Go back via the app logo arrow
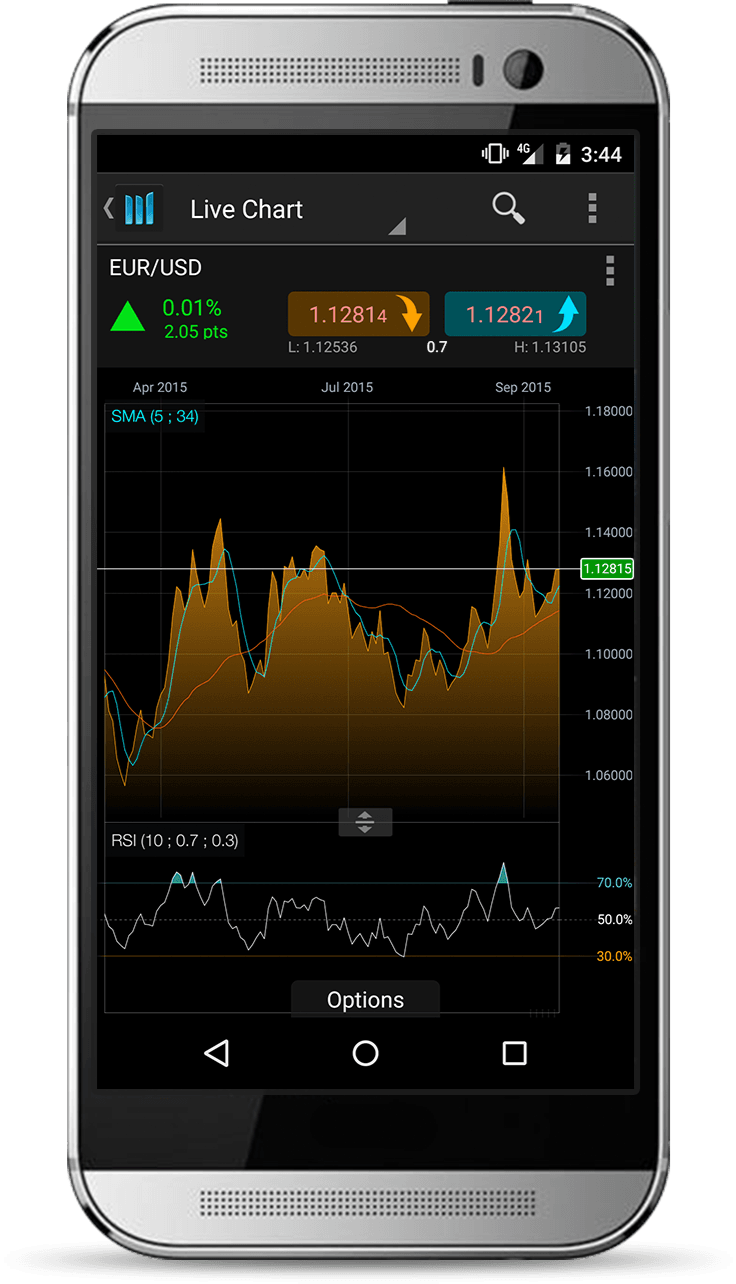736x1284 pixels. (x=130, y=209)
